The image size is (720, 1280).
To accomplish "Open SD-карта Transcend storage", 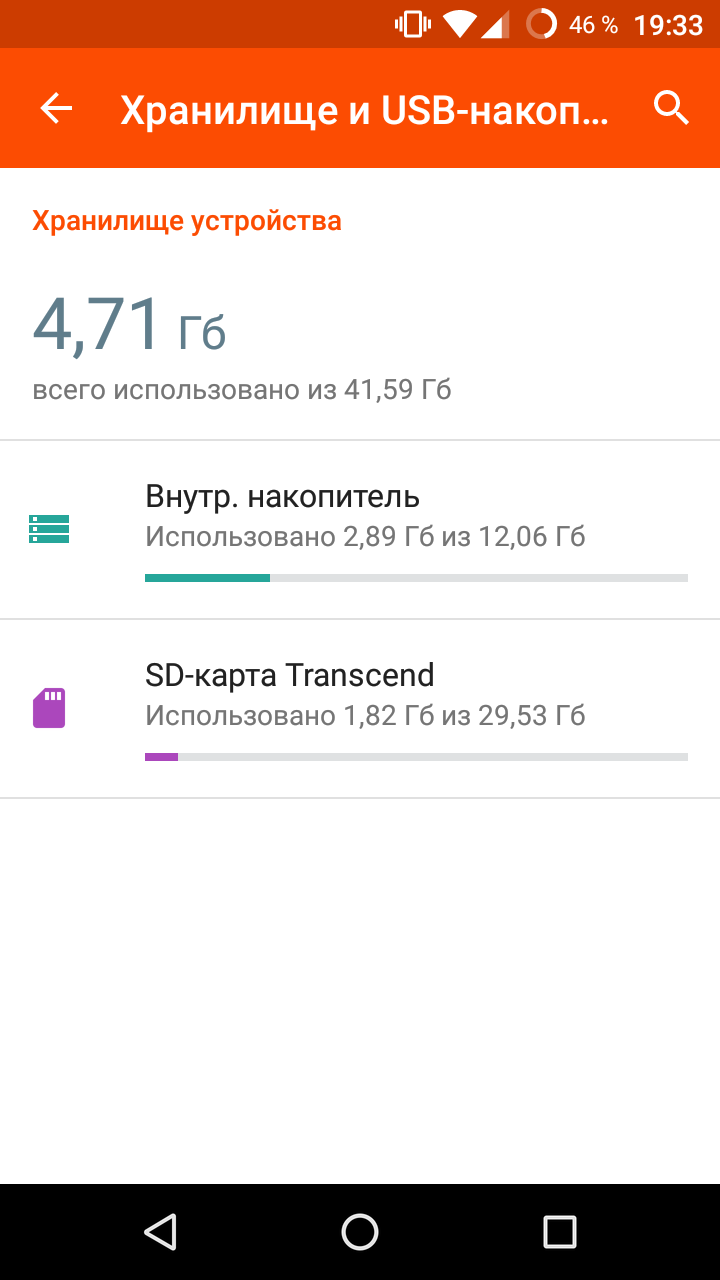I will pos(360,709).
